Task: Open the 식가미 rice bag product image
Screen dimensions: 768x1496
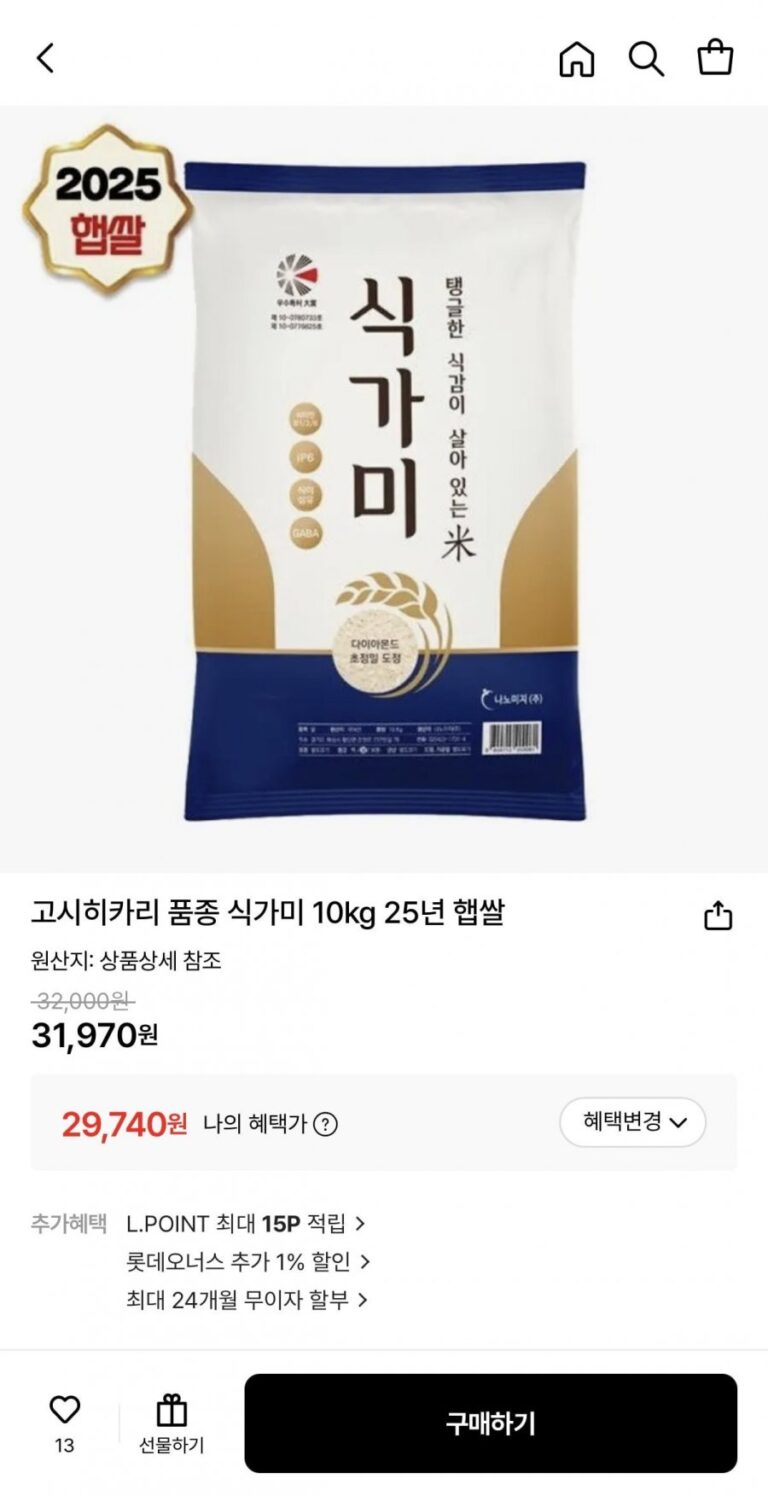Action: [x=384, y=490]
